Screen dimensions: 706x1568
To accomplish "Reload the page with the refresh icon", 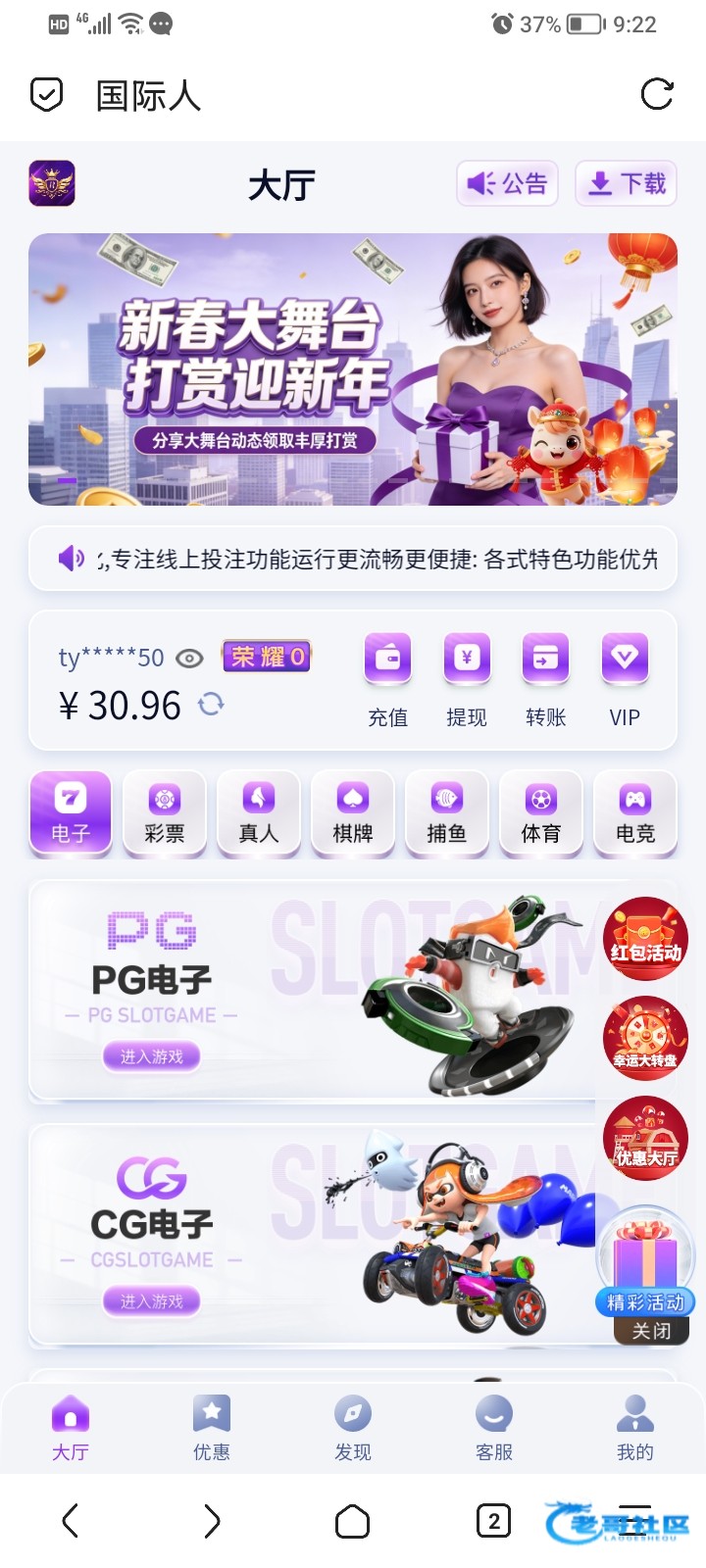I will (656, 95).
